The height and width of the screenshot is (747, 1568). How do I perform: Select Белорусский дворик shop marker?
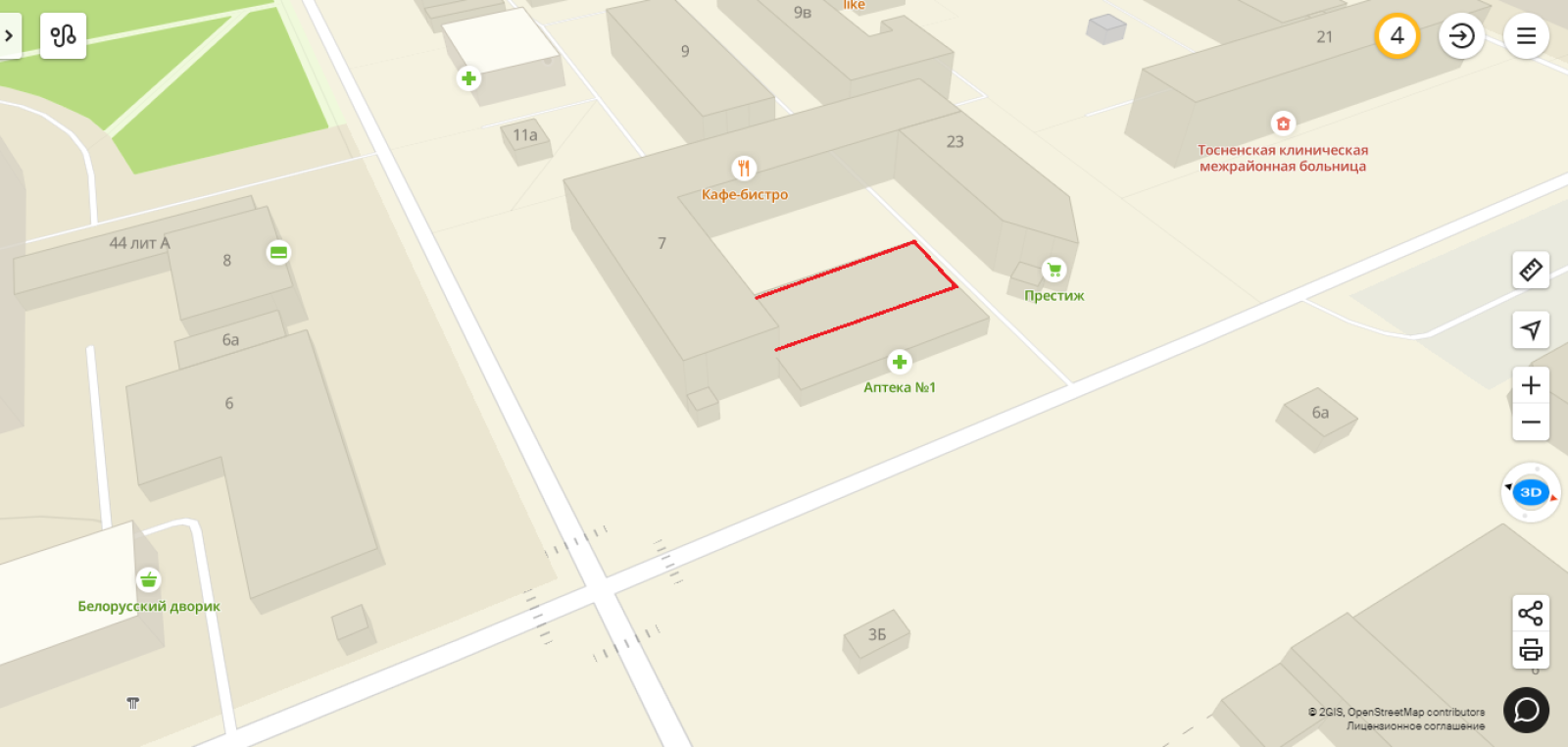148,580
